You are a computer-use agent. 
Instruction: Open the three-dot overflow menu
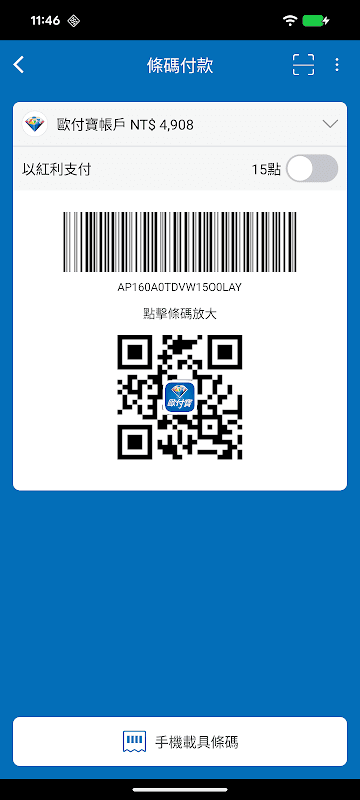[337, 65]
